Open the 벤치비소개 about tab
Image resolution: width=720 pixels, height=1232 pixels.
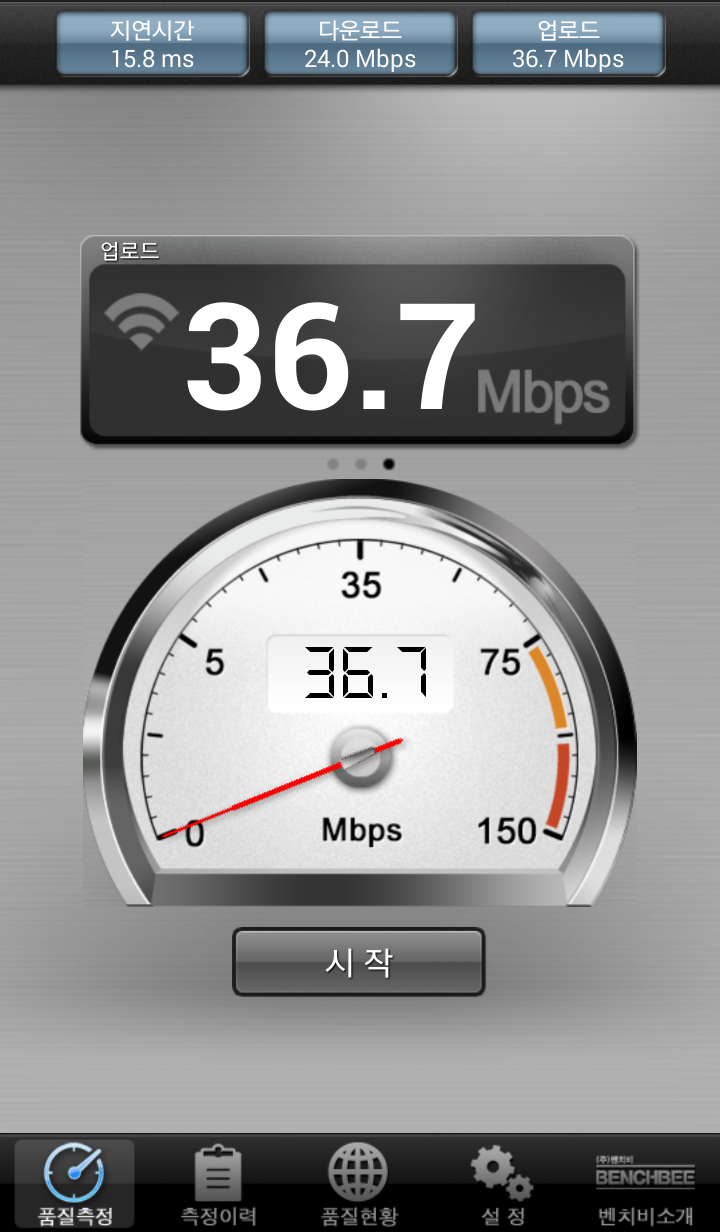coord(645,1185)
